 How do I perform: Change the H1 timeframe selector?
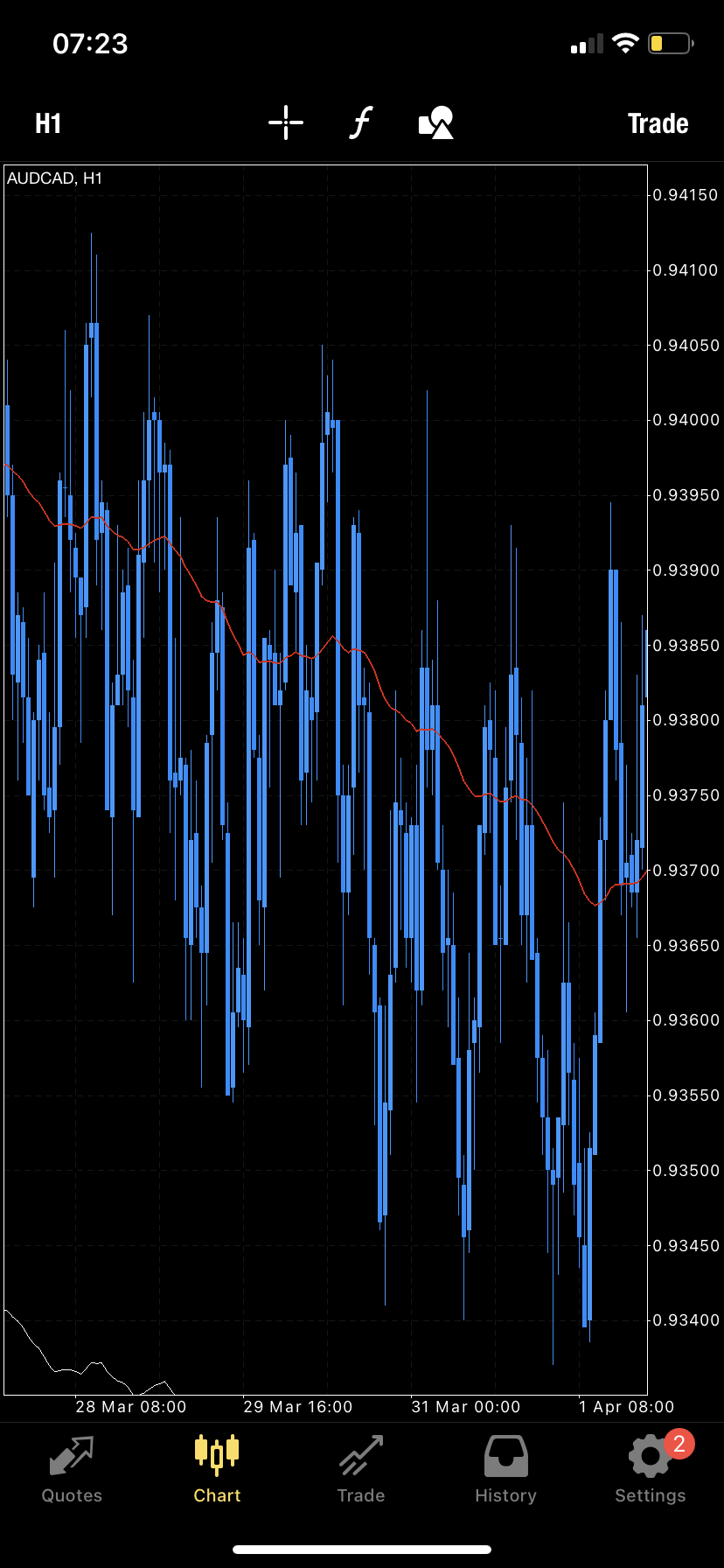[48, 123]
